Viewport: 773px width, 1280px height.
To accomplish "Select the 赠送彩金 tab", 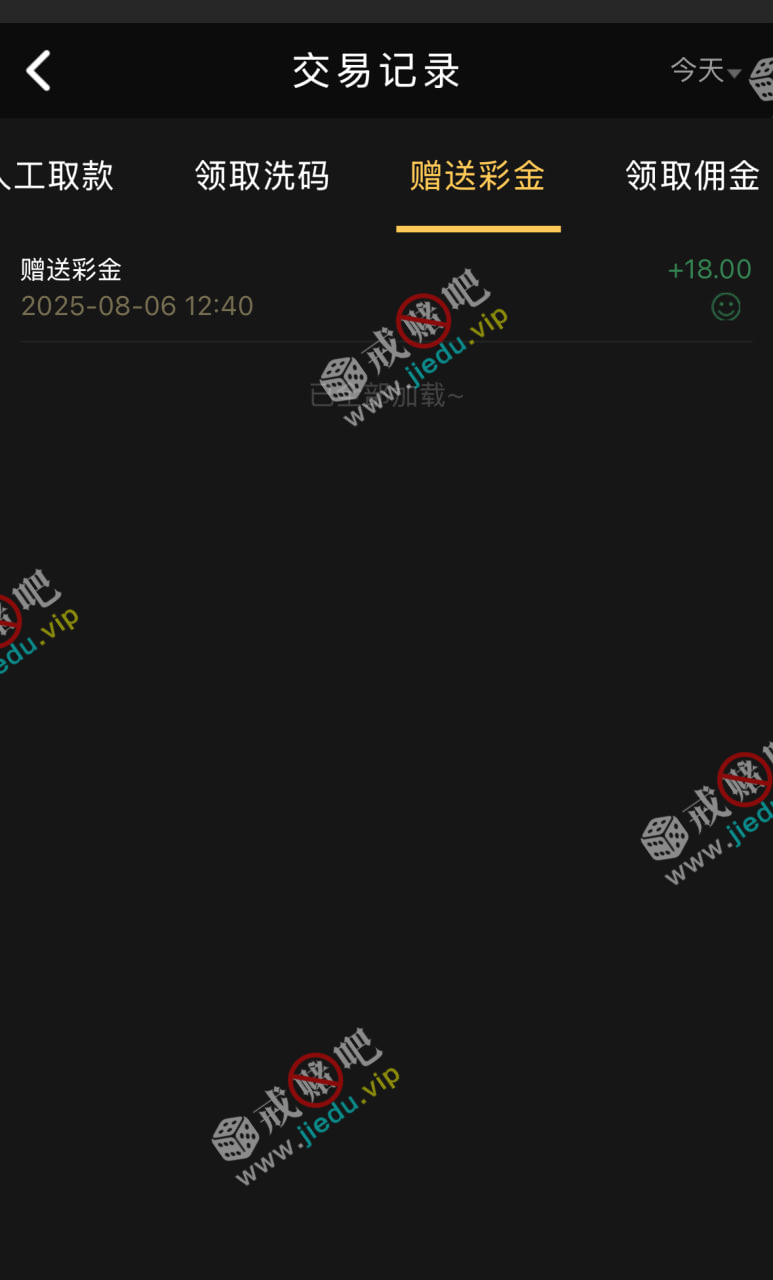I will (478, 176).
